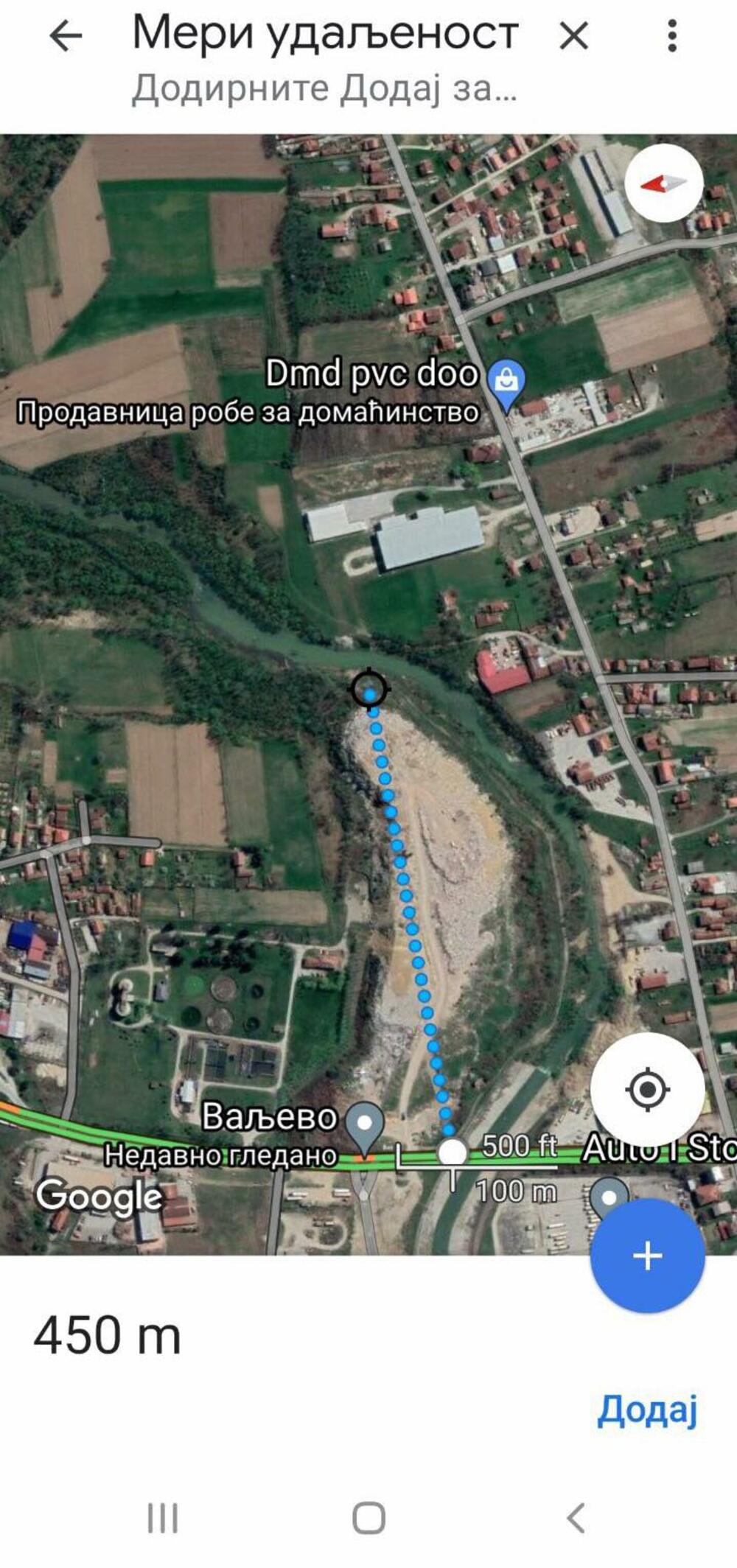Center map on my location
737x1568 pixels.
[x=647, y=1089]
